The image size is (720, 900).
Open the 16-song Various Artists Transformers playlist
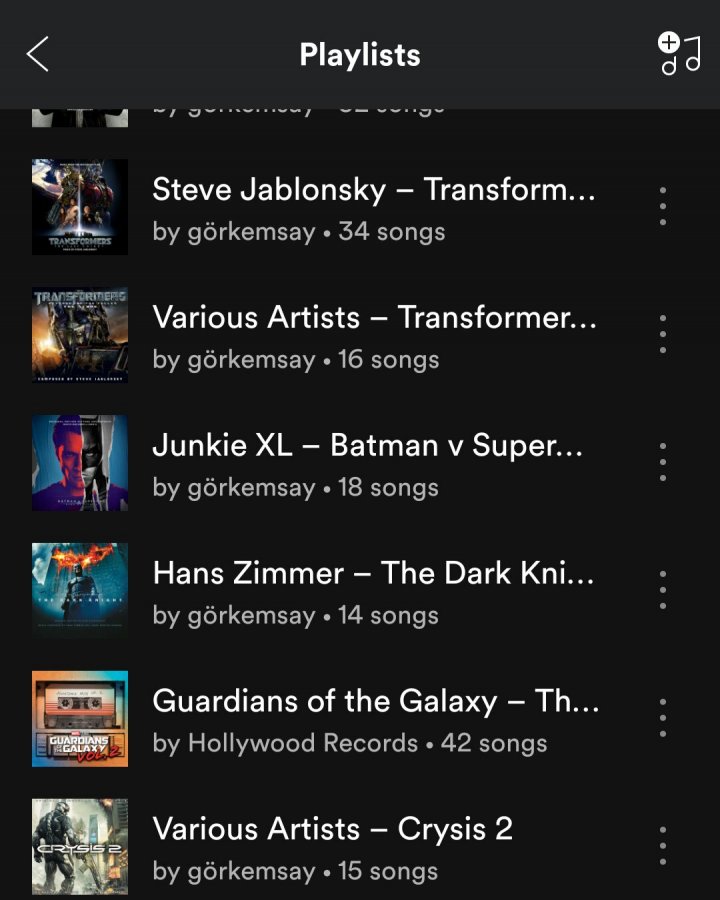373,336
